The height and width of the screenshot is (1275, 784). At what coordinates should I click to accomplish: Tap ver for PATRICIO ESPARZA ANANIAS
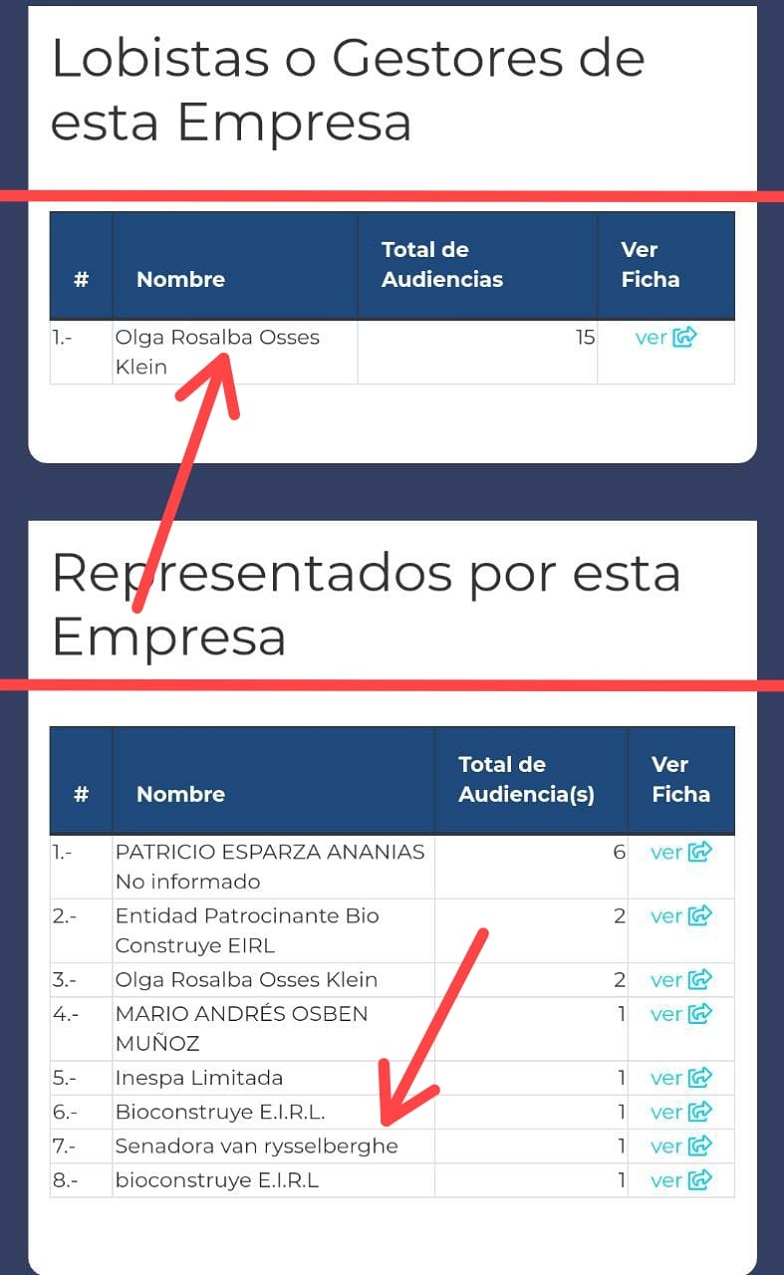(680, 853)
